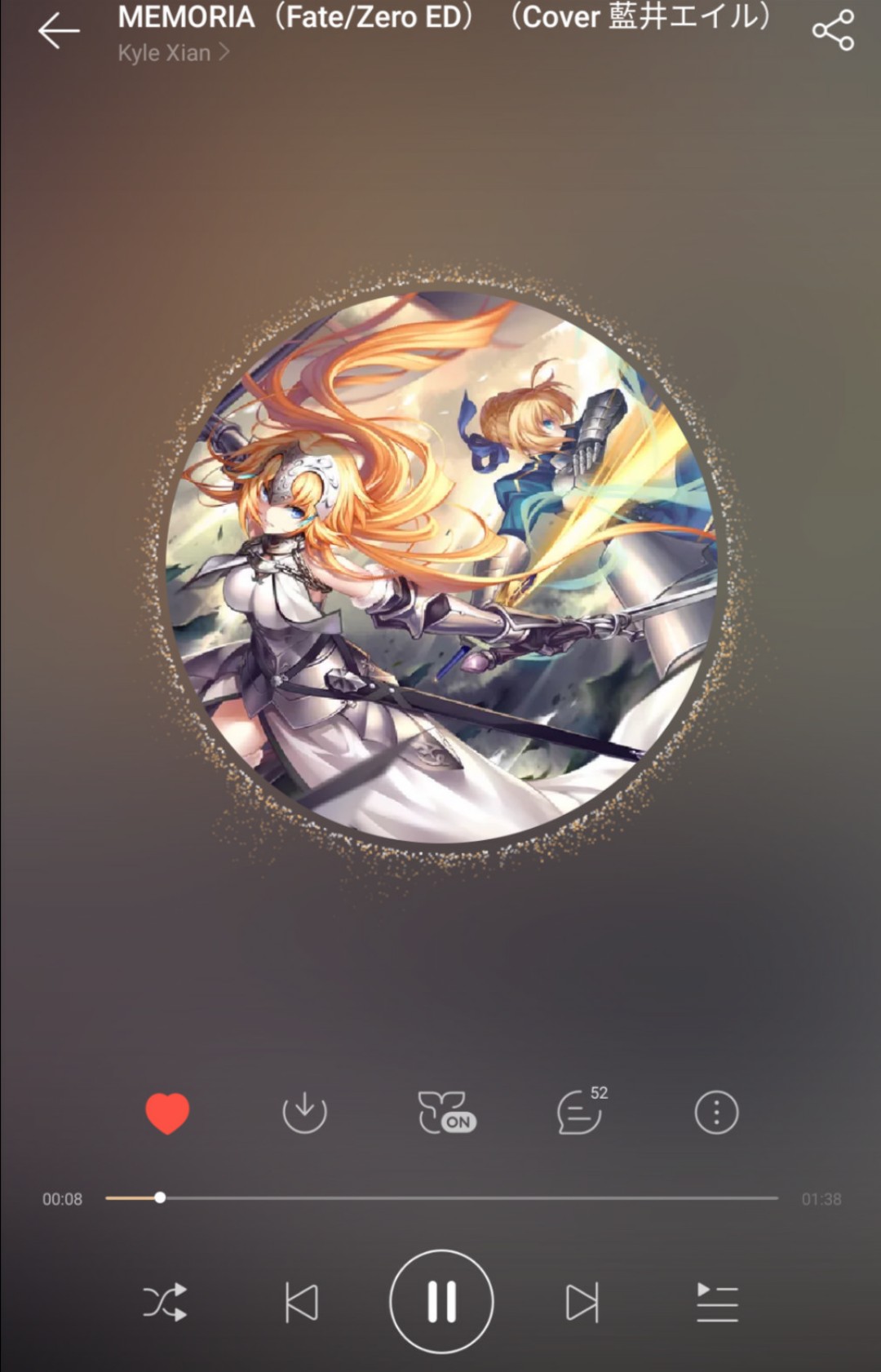Skip to the previous track

(x=302, y=1302)
